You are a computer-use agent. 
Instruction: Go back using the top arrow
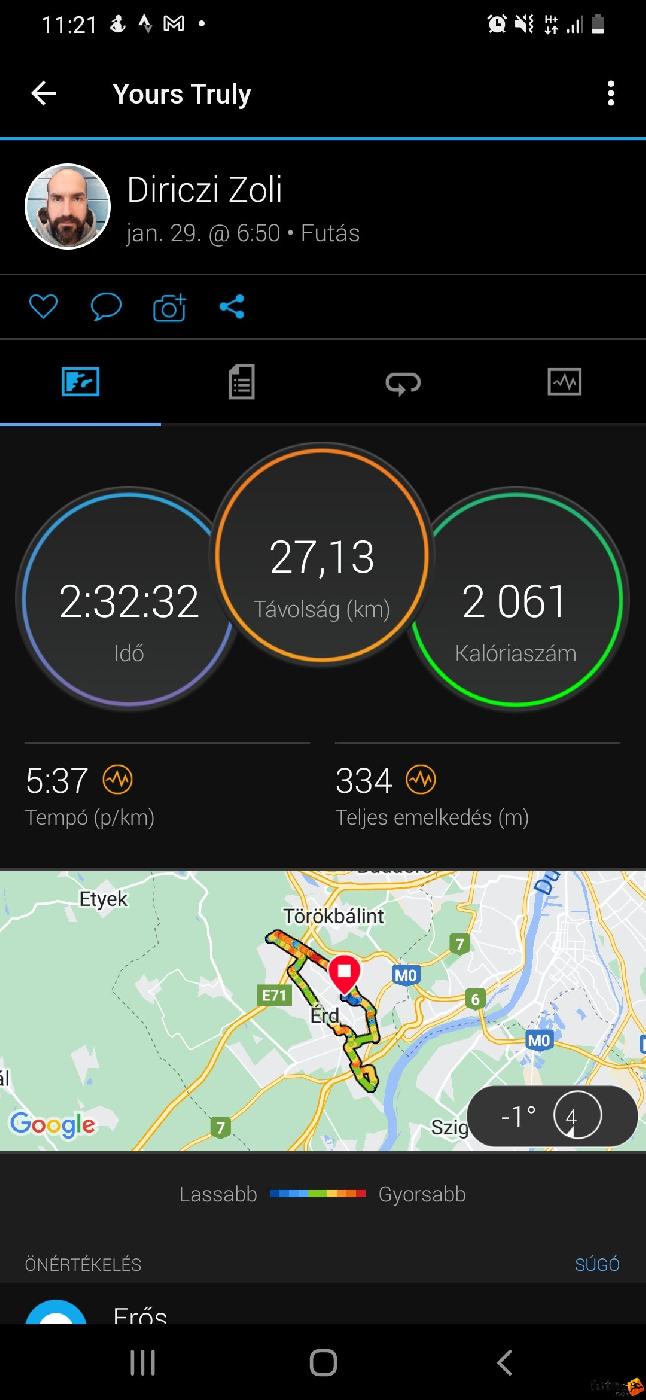43,94
